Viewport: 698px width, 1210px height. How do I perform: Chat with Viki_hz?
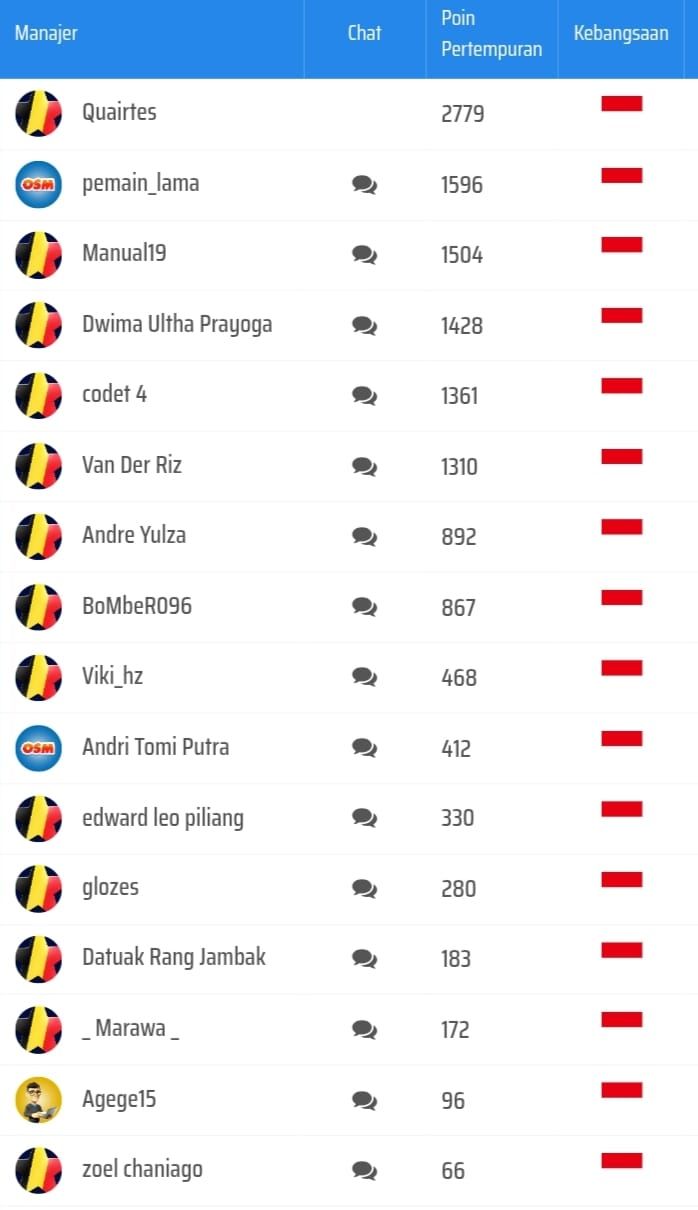364,677
